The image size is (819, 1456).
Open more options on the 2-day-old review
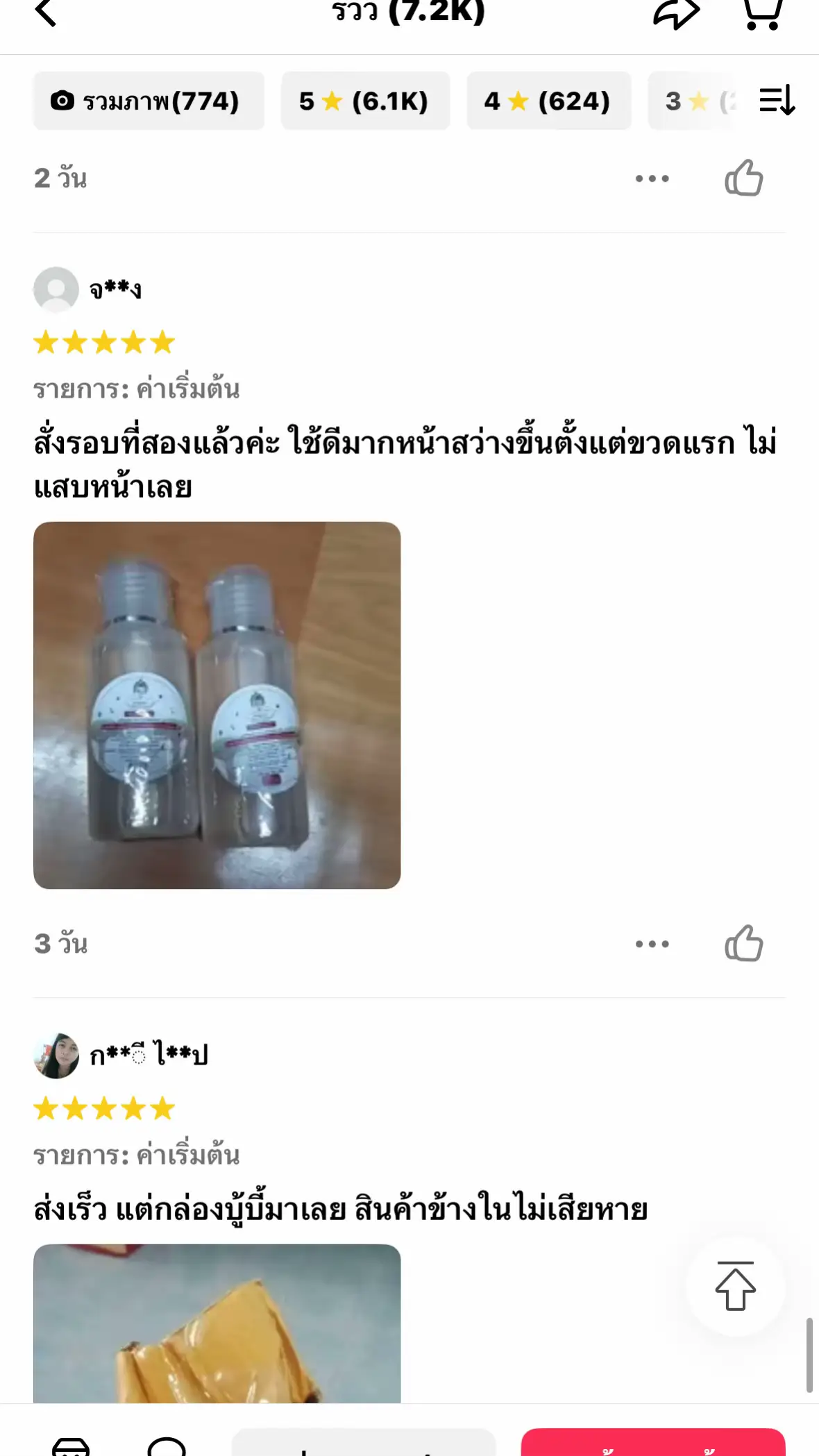click(652, 178)
